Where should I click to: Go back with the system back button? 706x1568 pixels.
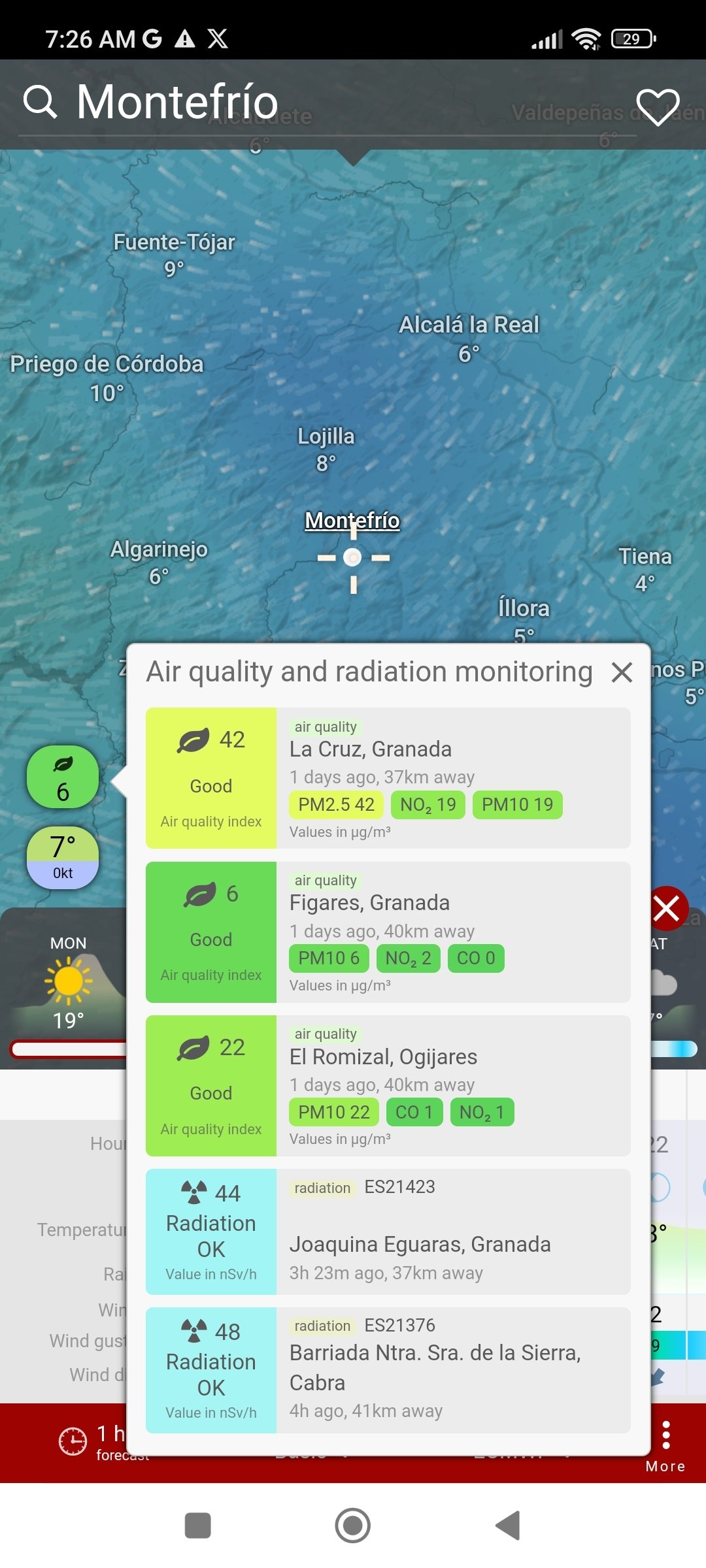tap(508, 1526)
